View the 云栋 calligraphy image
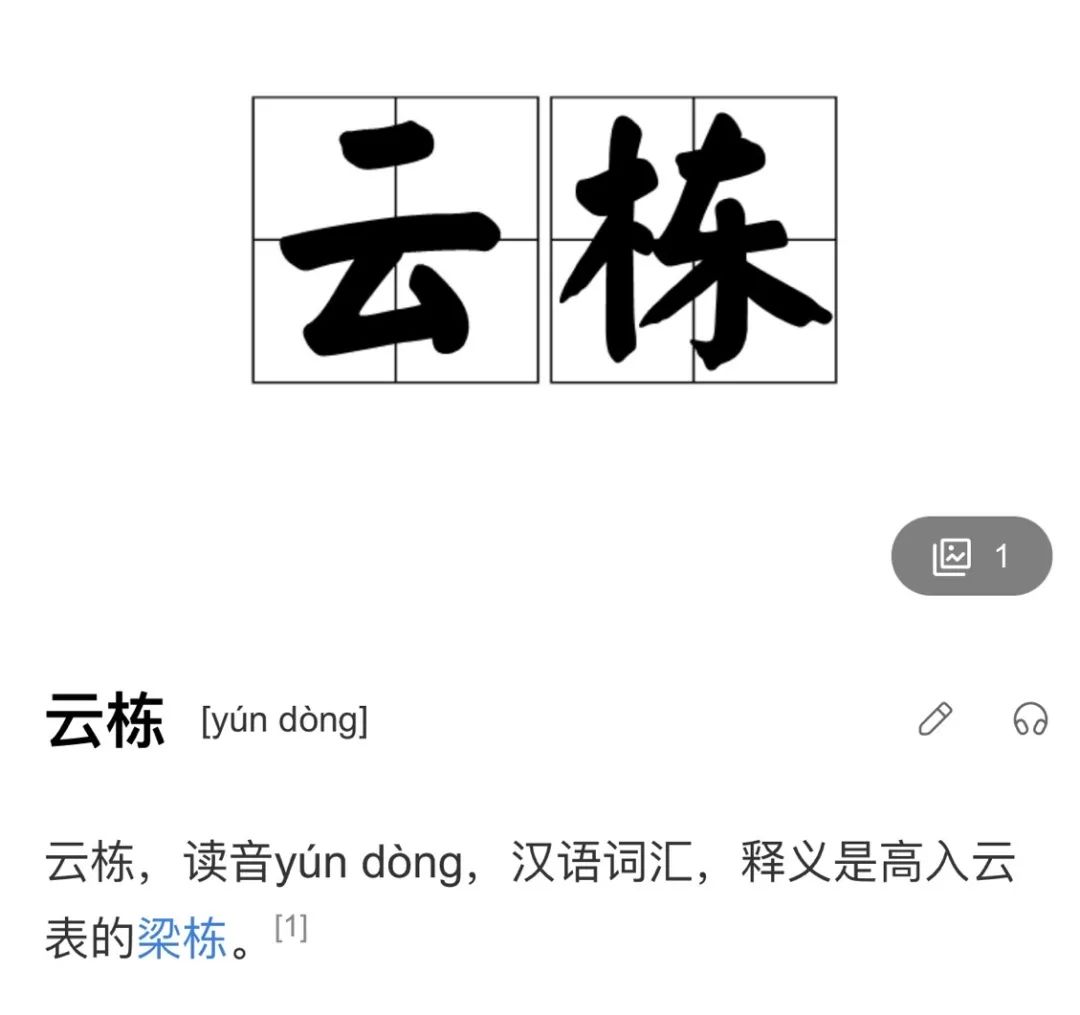 pos(544,240)
